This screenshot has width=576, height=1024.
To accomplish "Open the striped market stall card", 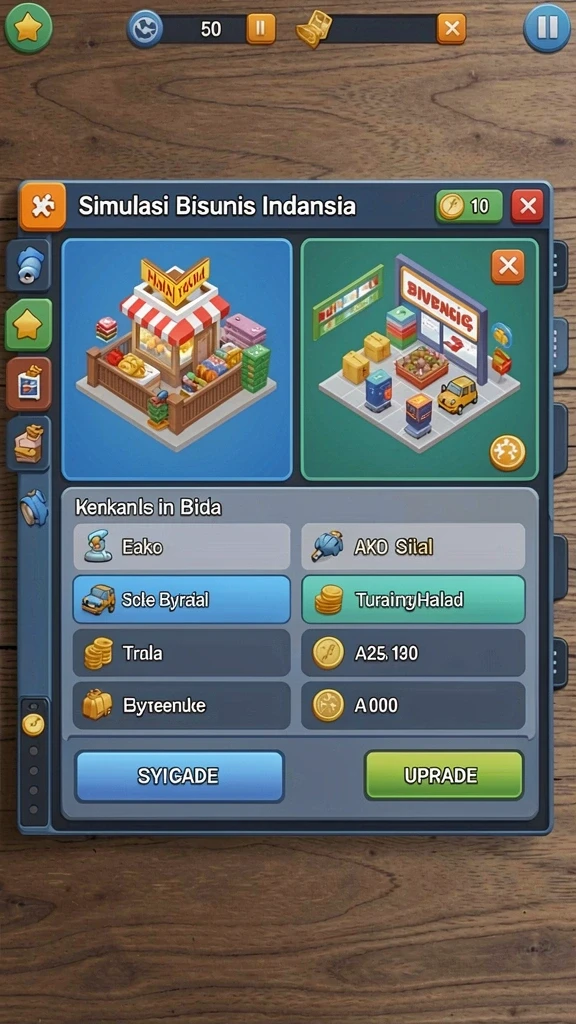I will click(177, 359).
